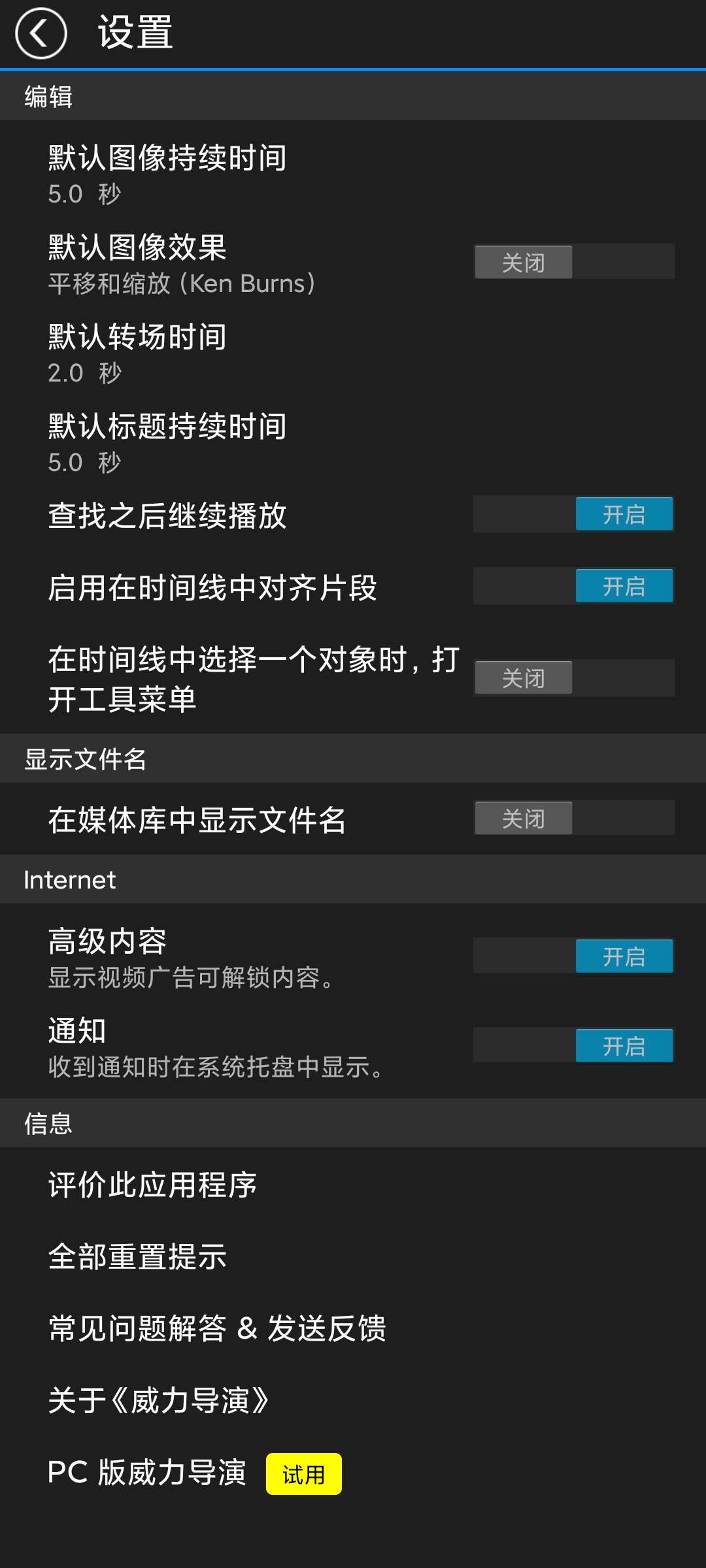Toggle 默认图像效果 switch

pyautogui.click(x=574, y=262)
